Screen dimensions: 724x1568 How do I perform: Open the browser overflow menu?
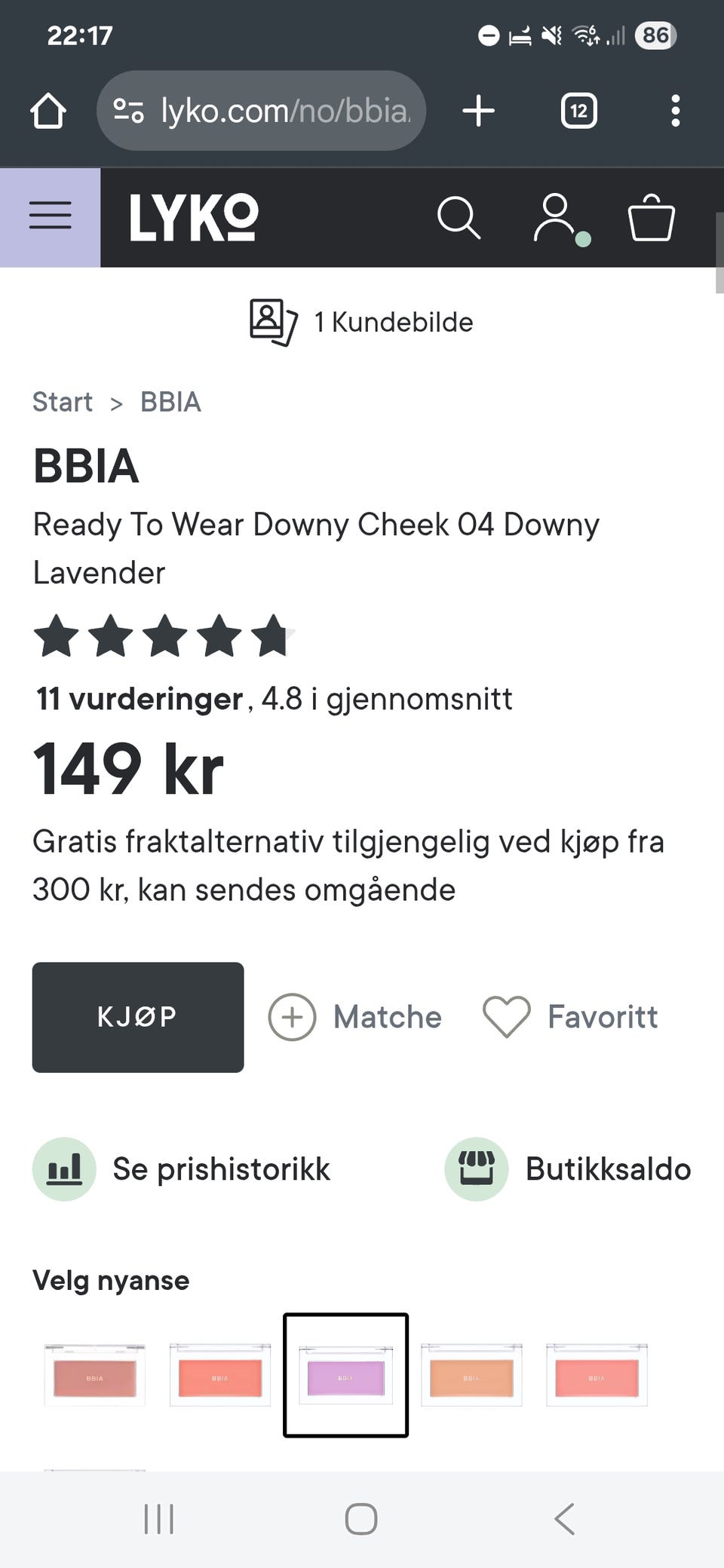(675, 111)
